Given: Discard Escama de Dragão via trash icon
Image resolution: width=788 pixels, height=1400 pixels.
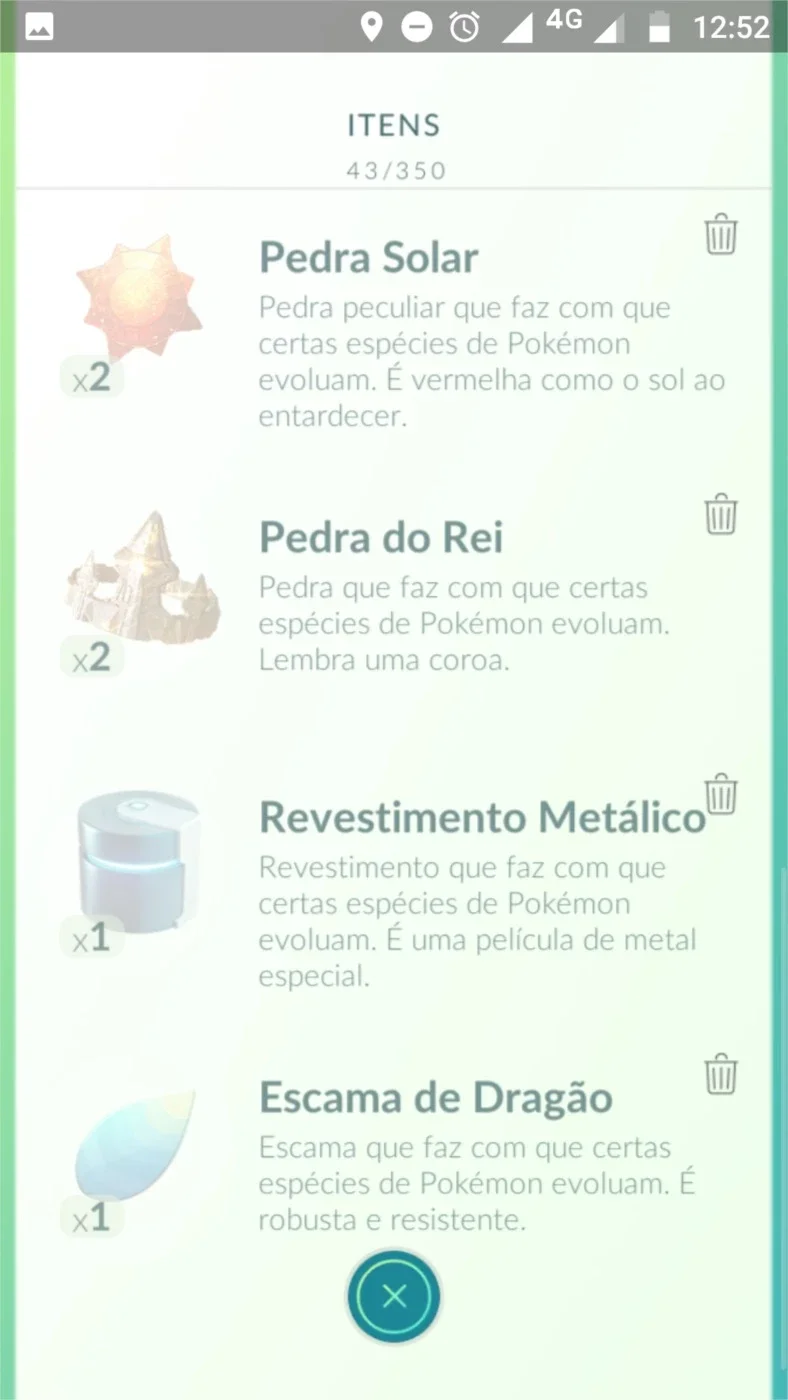Looking at the screenshot, I should click(x=721, y=1075).
